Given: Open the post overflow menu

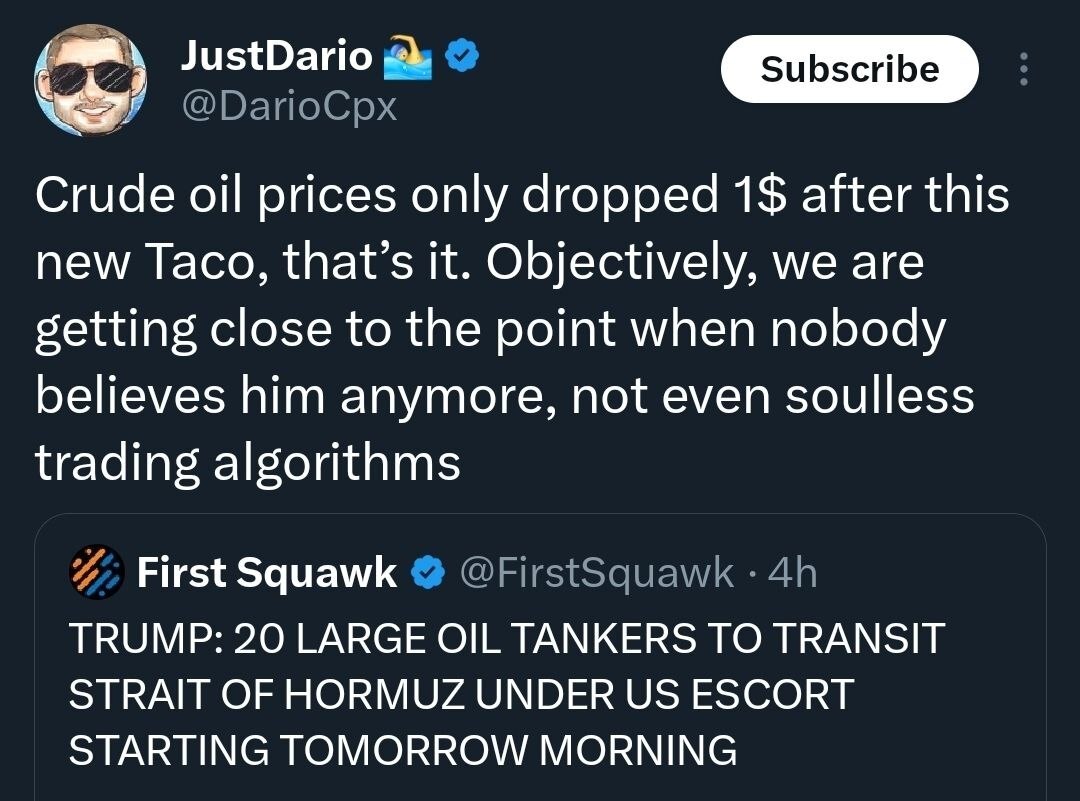Looking at the screenshot, I should point(1022,69).
